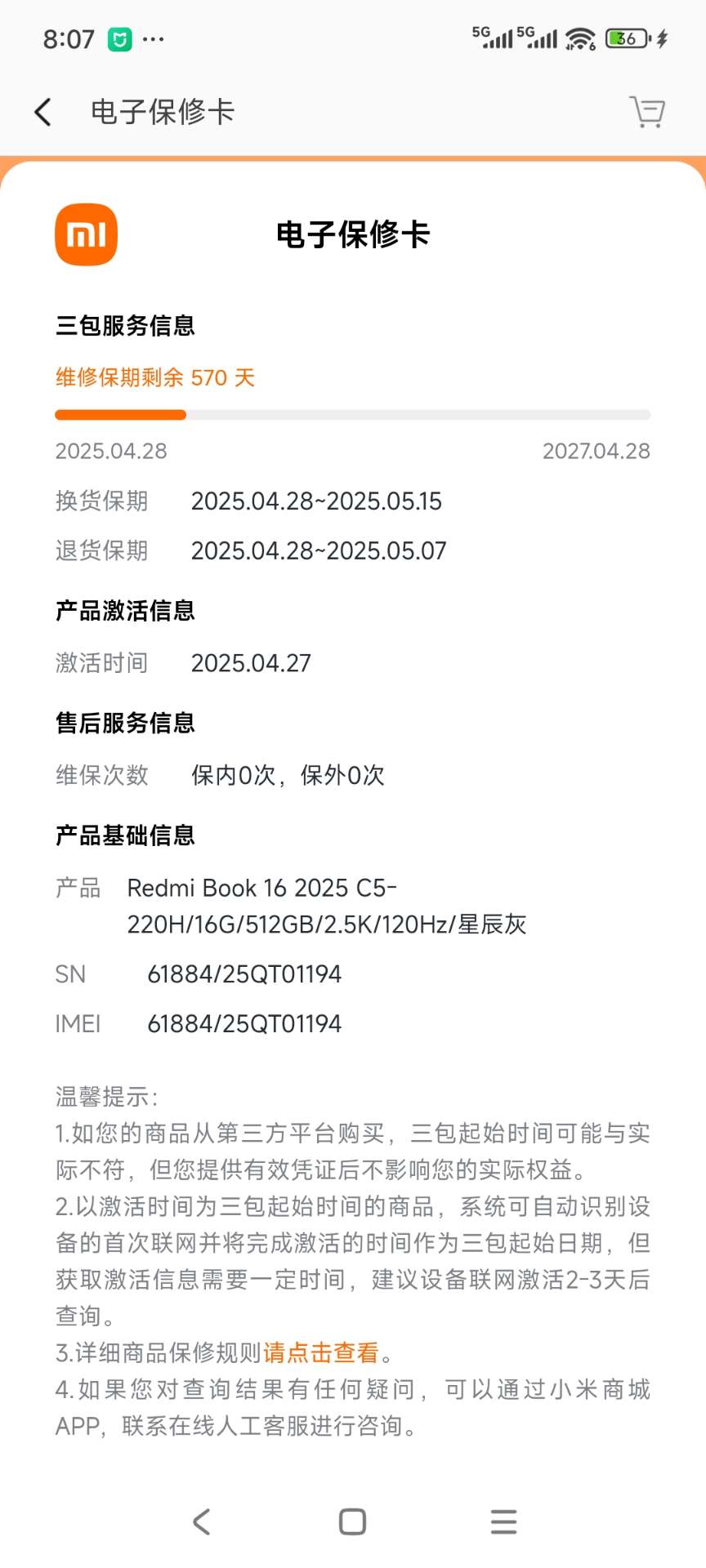Open the shopping cart icon

point(647,112)
